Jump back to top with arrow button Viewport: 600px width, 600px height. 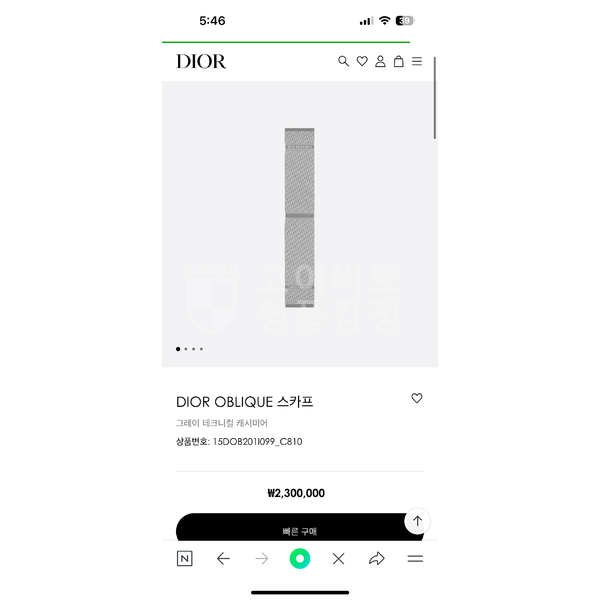click(417, 521)
